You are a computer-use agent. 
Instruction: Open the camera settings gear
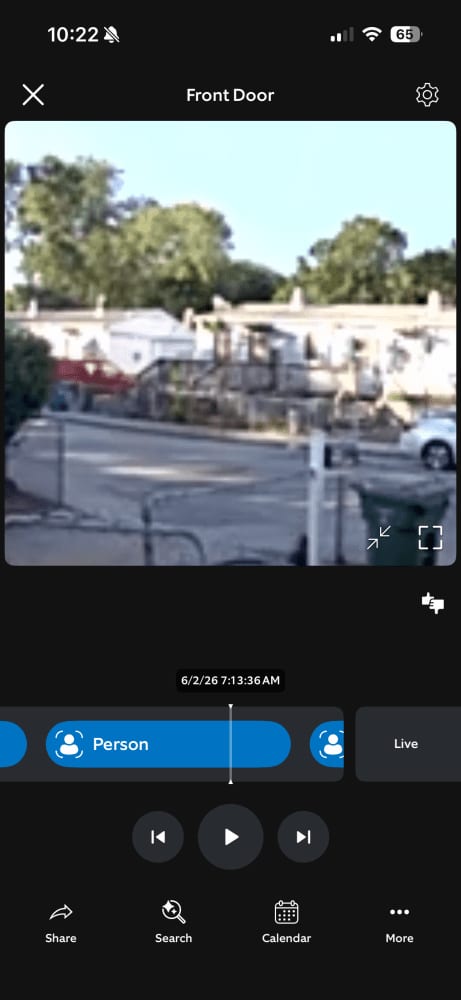pos(427,95)
